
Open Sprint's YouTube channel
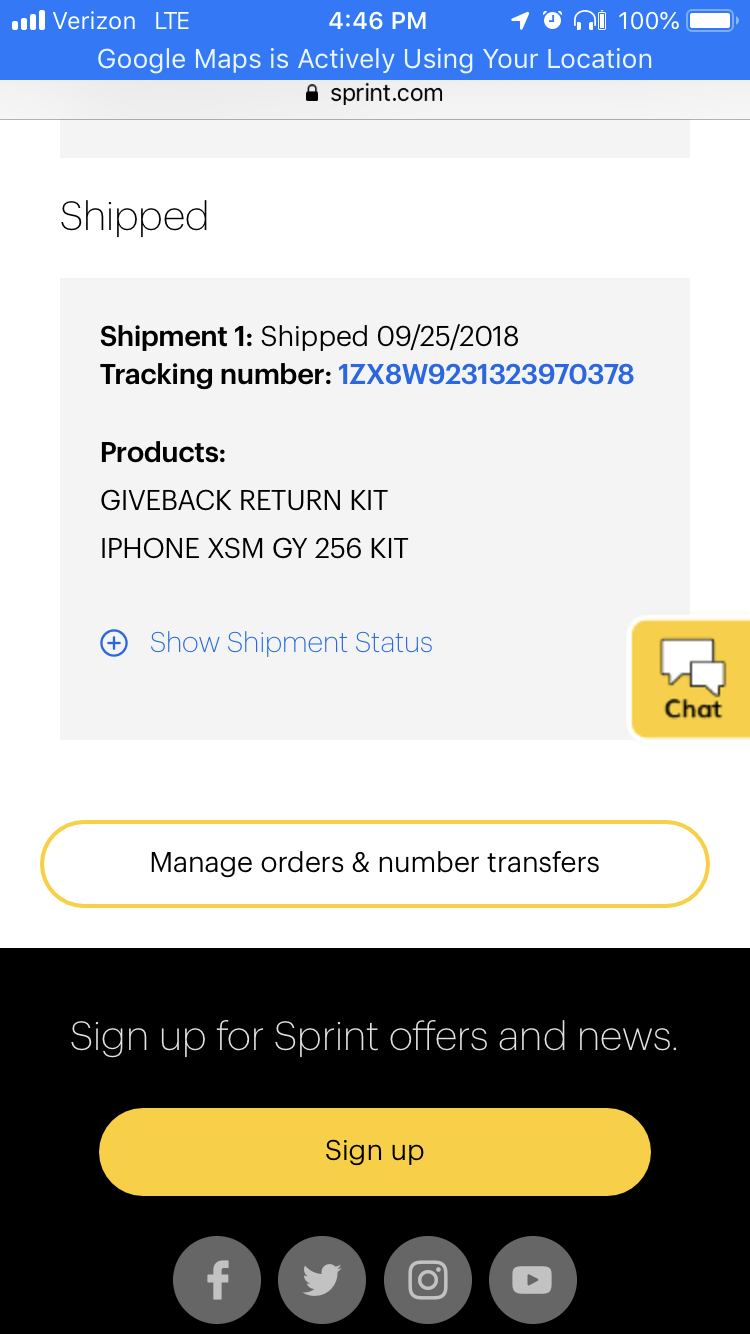533,1280
